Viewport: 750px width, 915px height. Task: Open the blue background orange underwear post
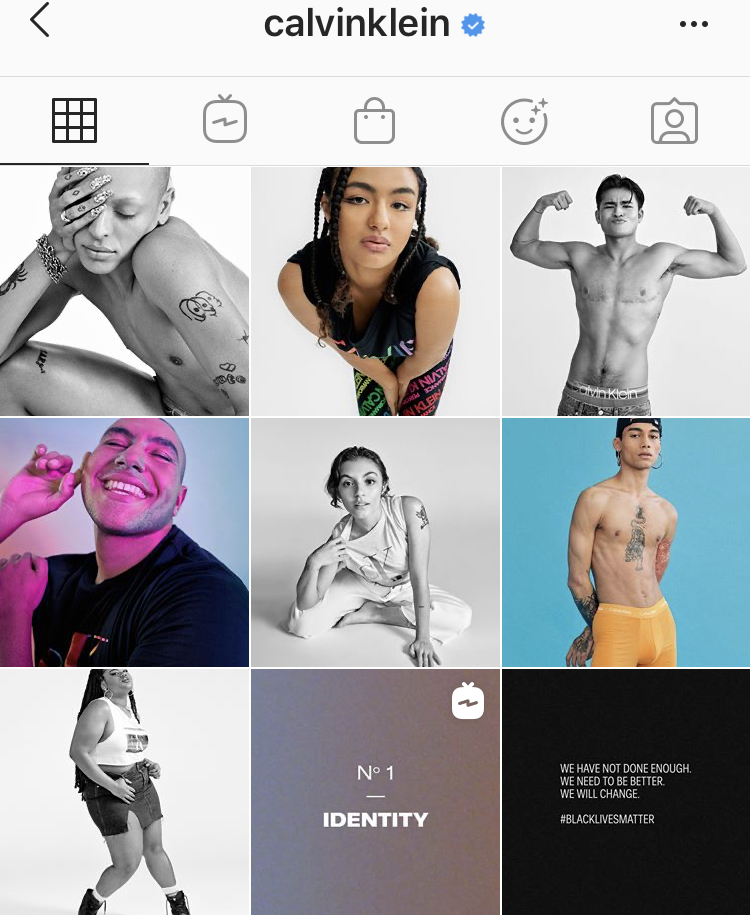[626, 542]
